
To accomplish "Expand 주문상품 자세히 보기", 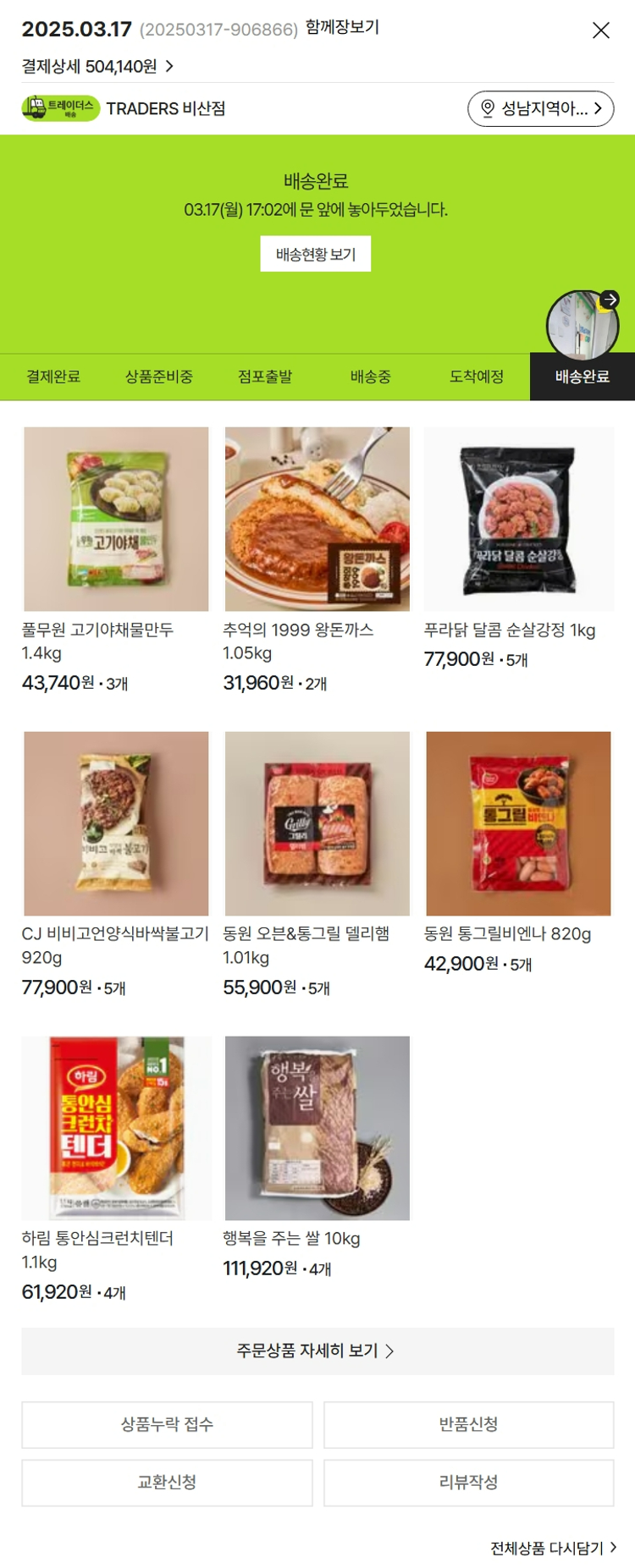I will pos(317,1351).
